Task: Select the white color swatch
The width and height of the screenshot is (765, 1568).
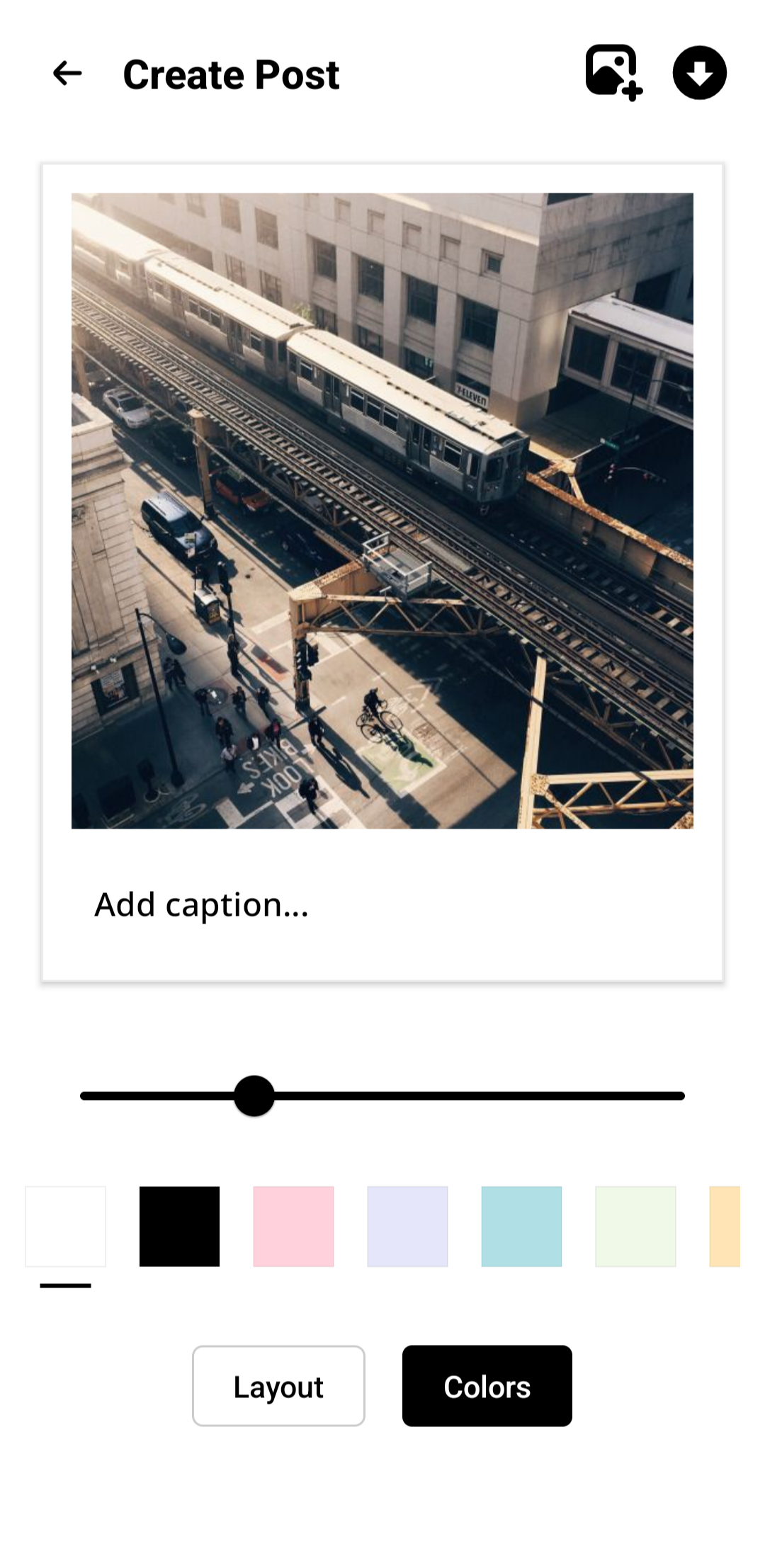Action: coord(65,1226)
